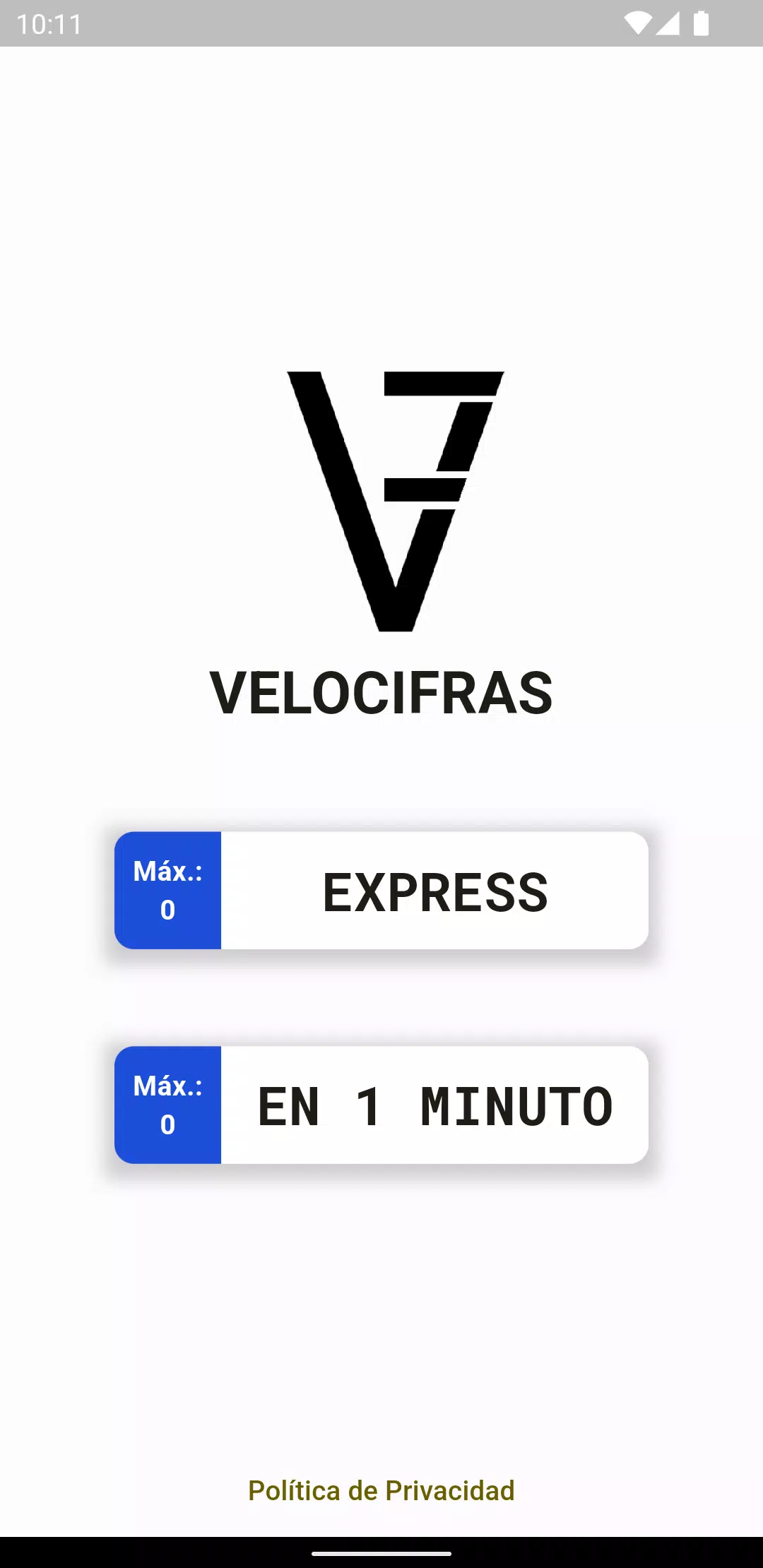Screen dimensions: 763x1568
Task: Tap the blue Máx.: 0 badge beside EXPRESS
Action: (x=167, y=890)
